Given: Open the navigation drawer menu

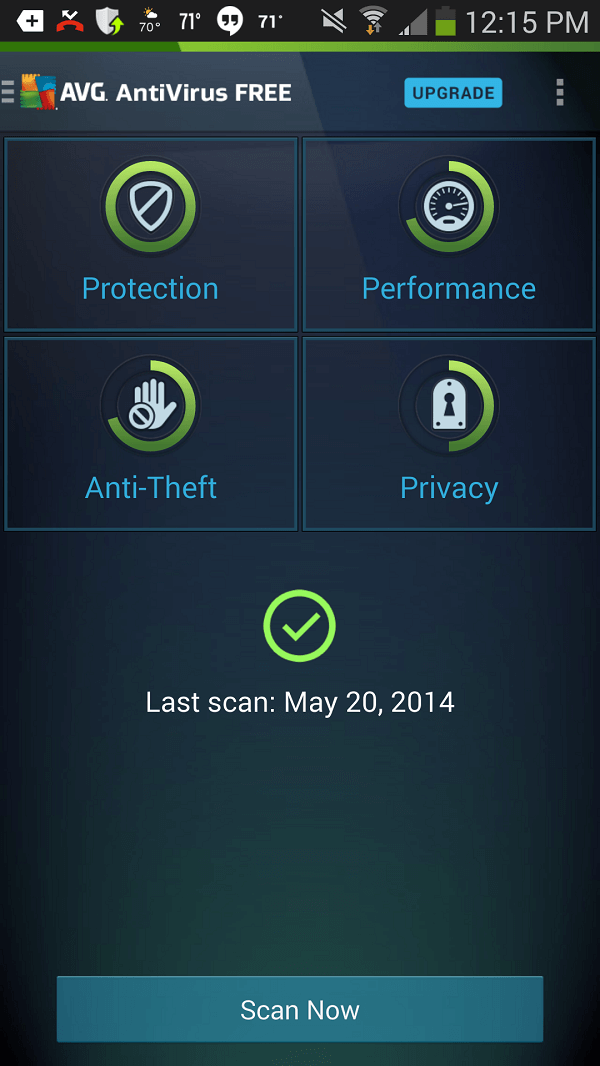Looking at the screenshot, I should [9, 93].
